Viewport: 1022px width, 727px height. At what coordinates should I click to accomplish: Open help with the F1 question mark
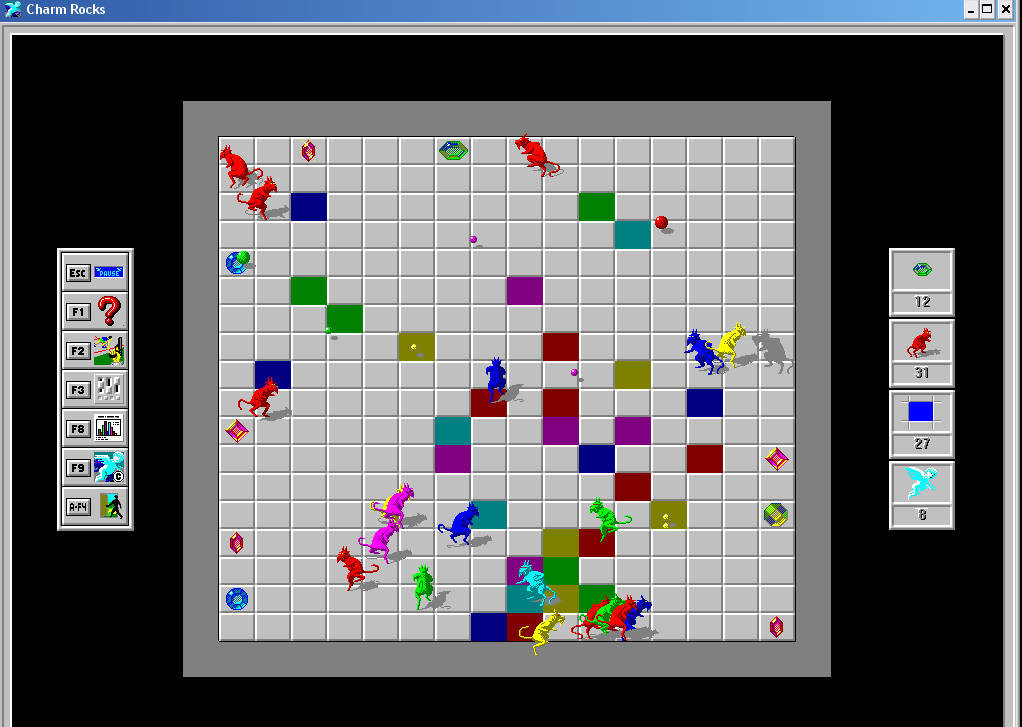95,311
